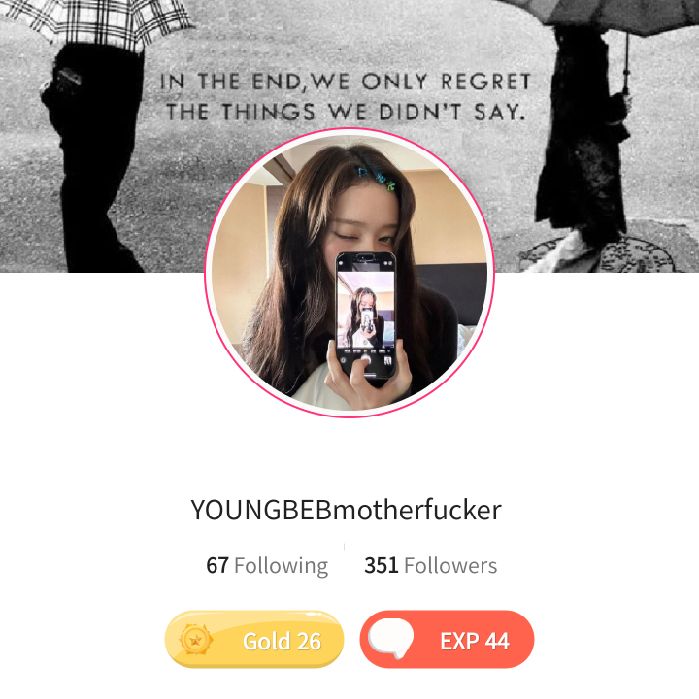Open the 351 Followers list
This screenshot has height=699, width=699.
coord(430,566)
